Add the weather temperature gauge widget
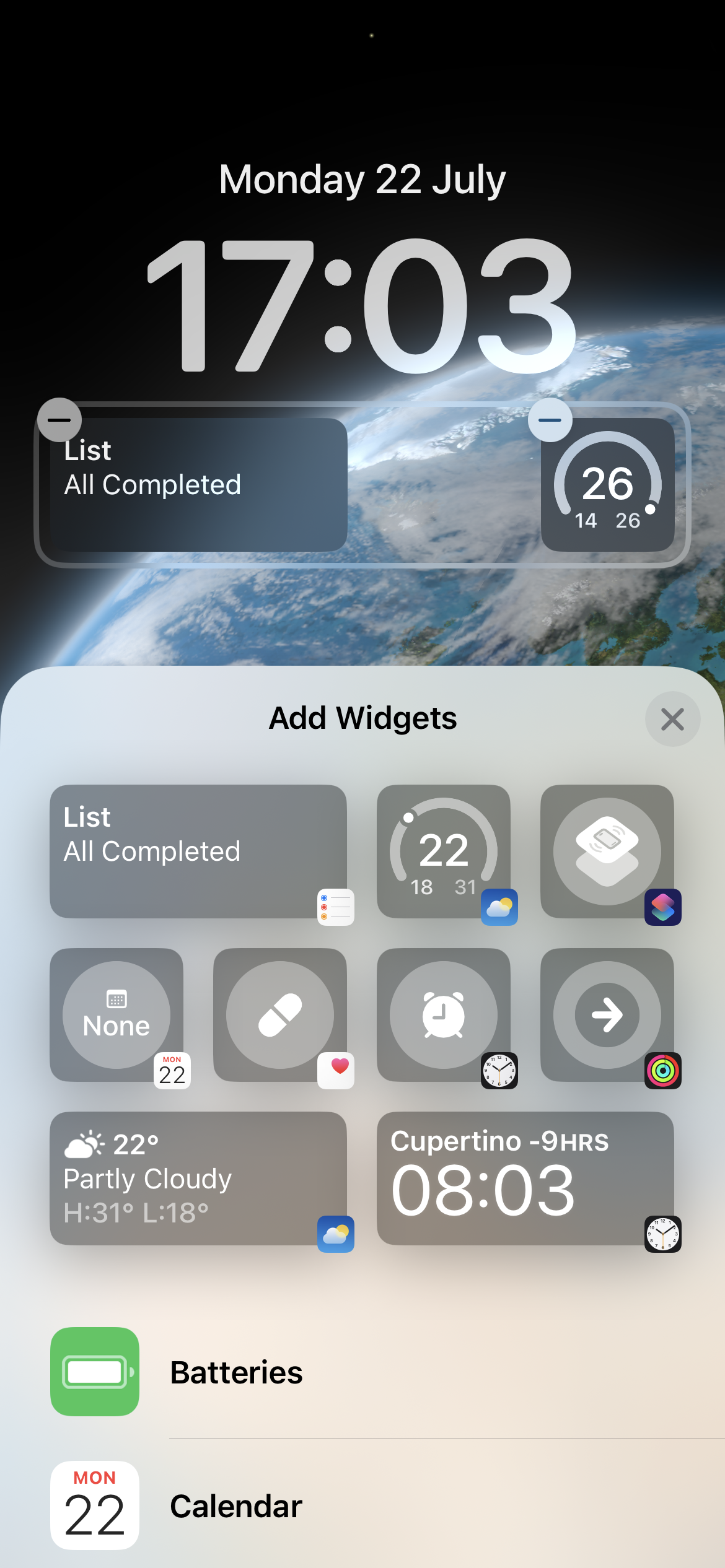Image resolution: width=725 pixels, height=1568 pixels. click(444, 852)
